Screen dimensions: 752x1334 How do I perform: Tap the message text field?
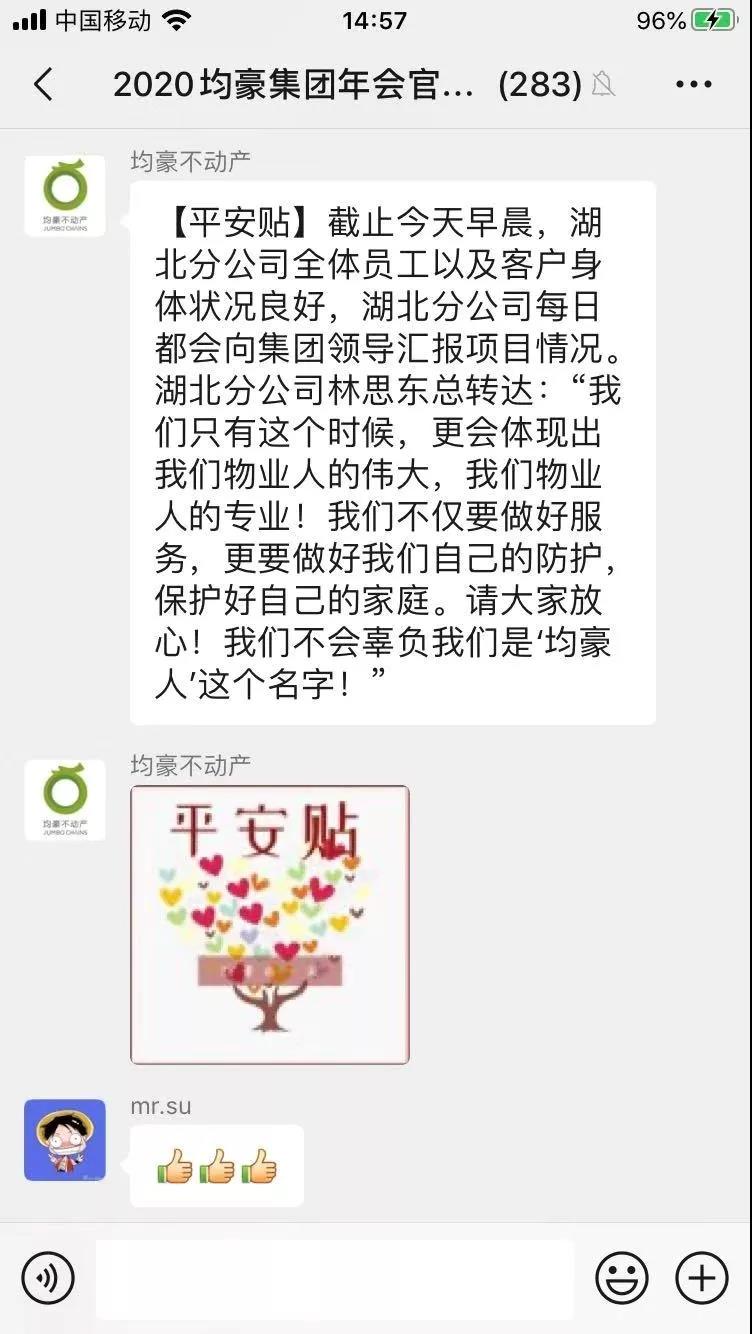[x=334, y=1278]
